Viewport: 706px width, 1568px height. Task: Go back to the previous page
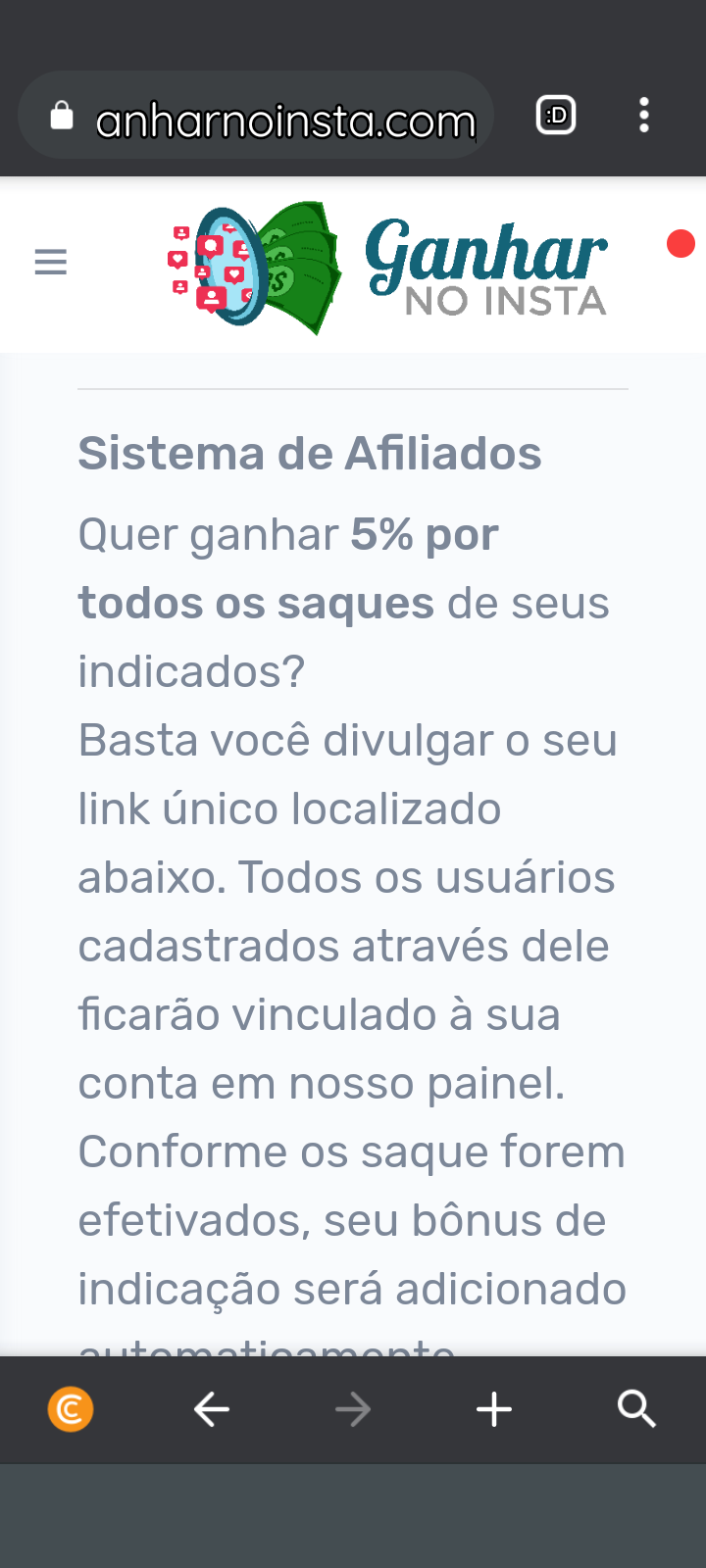[x=212, y=1410]
